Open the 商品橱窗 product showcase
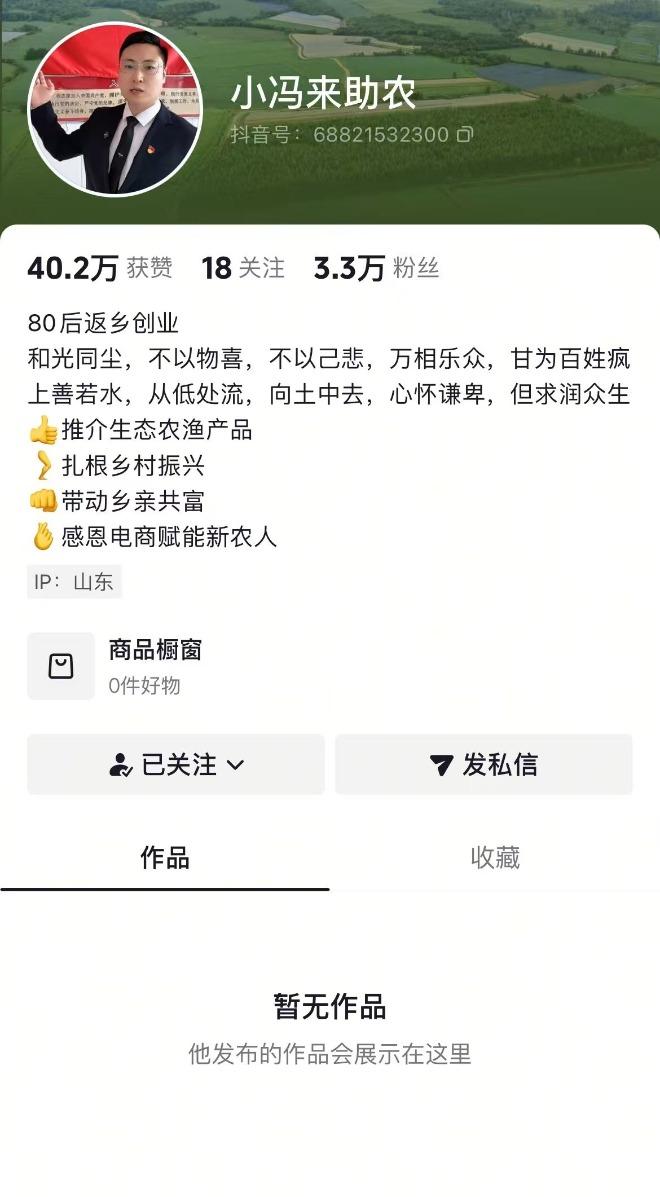Image resolution: width=660 pixels, height=1197 pixels. click(155, 665)
